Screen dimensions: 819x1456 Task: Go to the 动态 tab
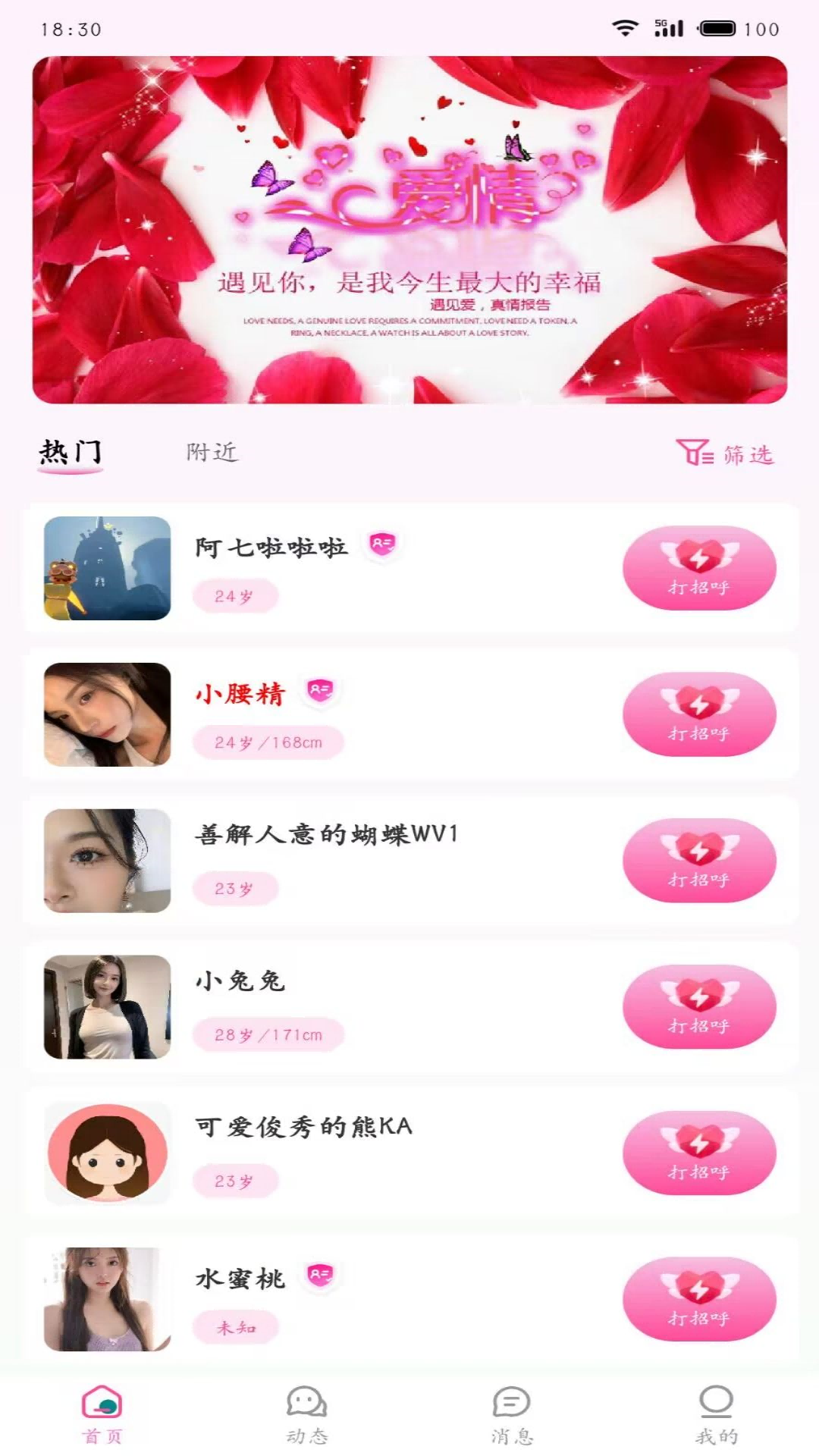(x=307, y=1414)
